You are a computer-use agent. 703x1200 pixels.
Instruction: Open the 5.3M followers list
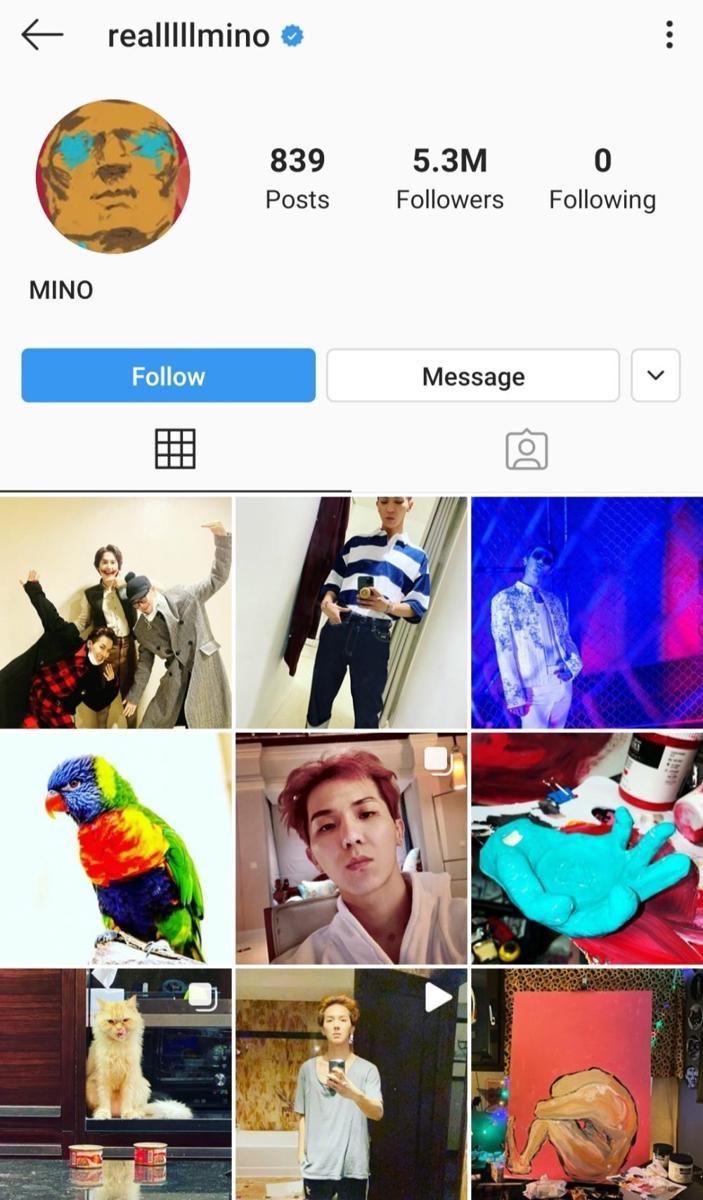point(449,179)
